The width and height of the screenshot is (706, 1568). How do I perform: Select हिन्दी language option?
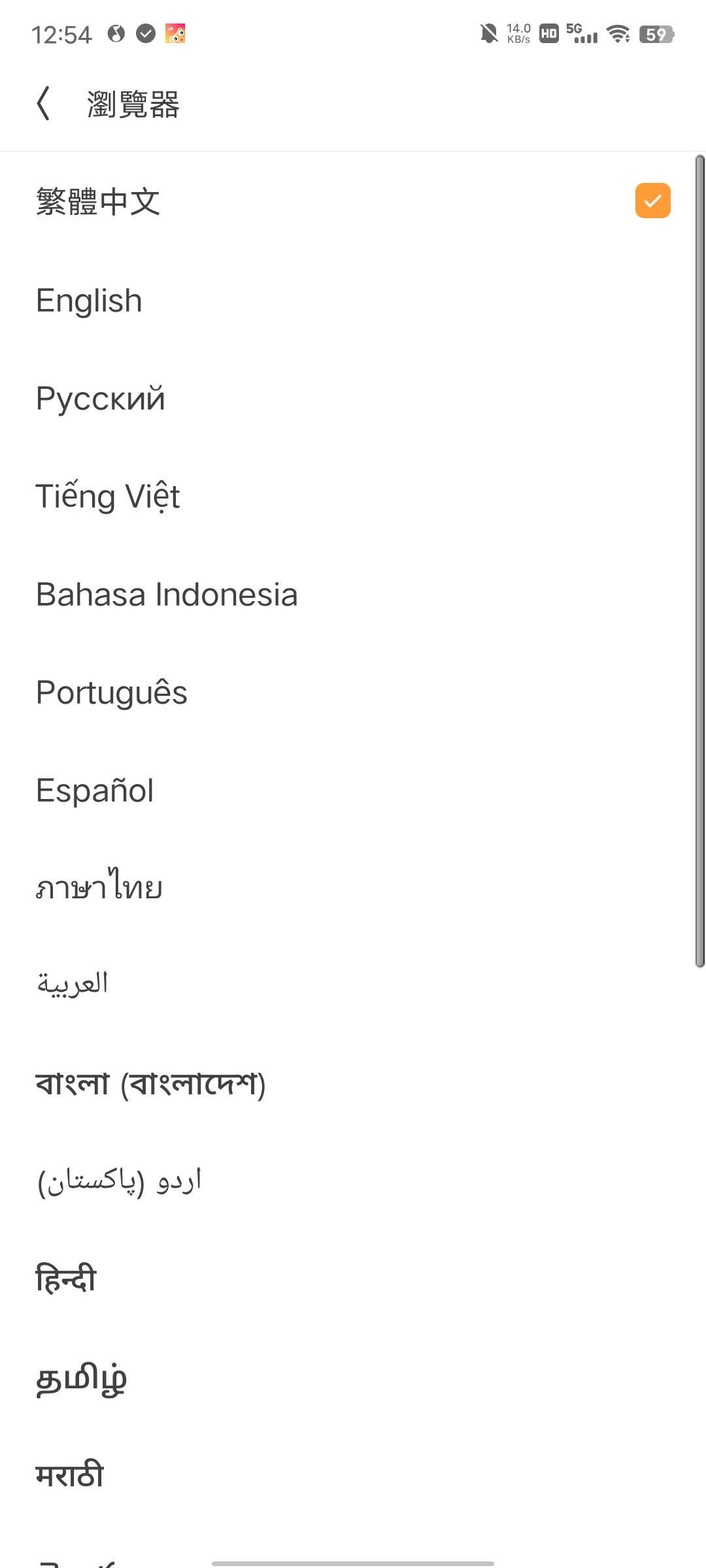coord(66,1279)
